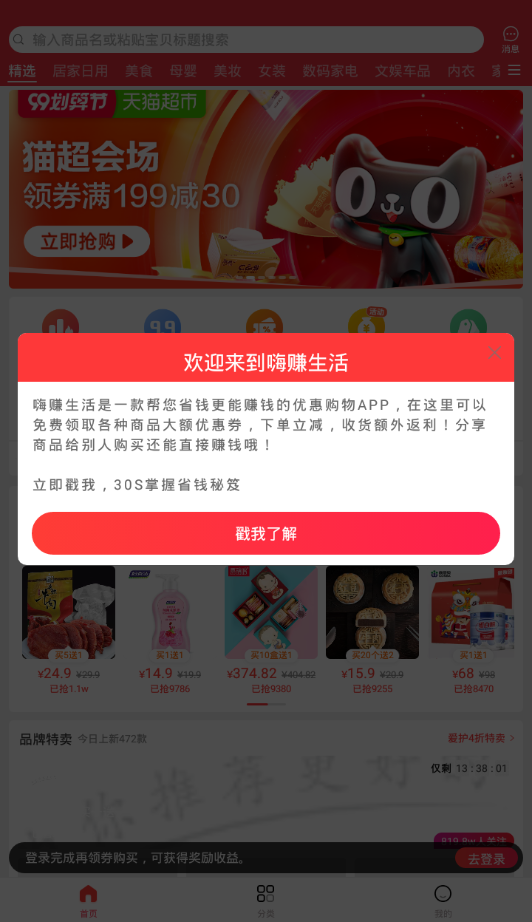
Task: Select the 美妆 category tab
Action: [x=227, y=71]
